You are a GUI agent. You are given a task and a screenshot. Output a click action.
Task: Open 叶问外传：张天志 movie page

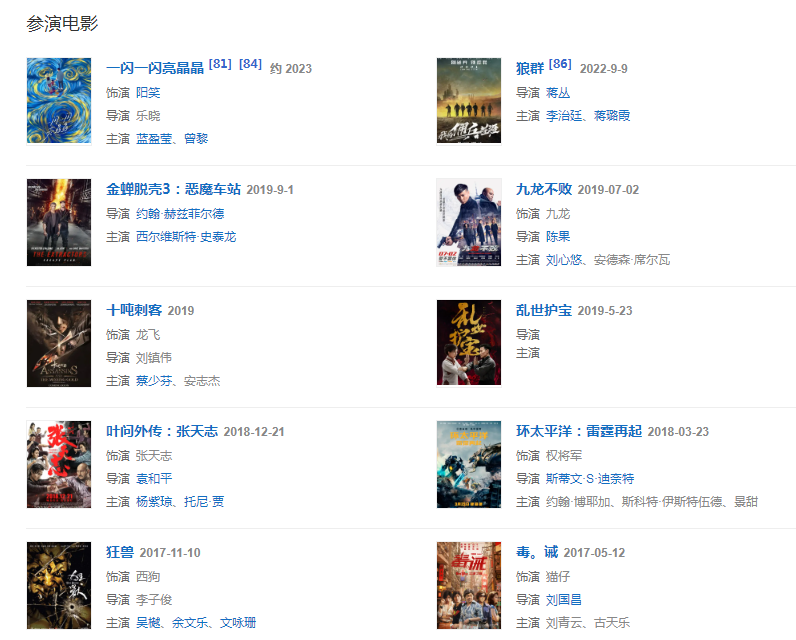pos(162,431)
